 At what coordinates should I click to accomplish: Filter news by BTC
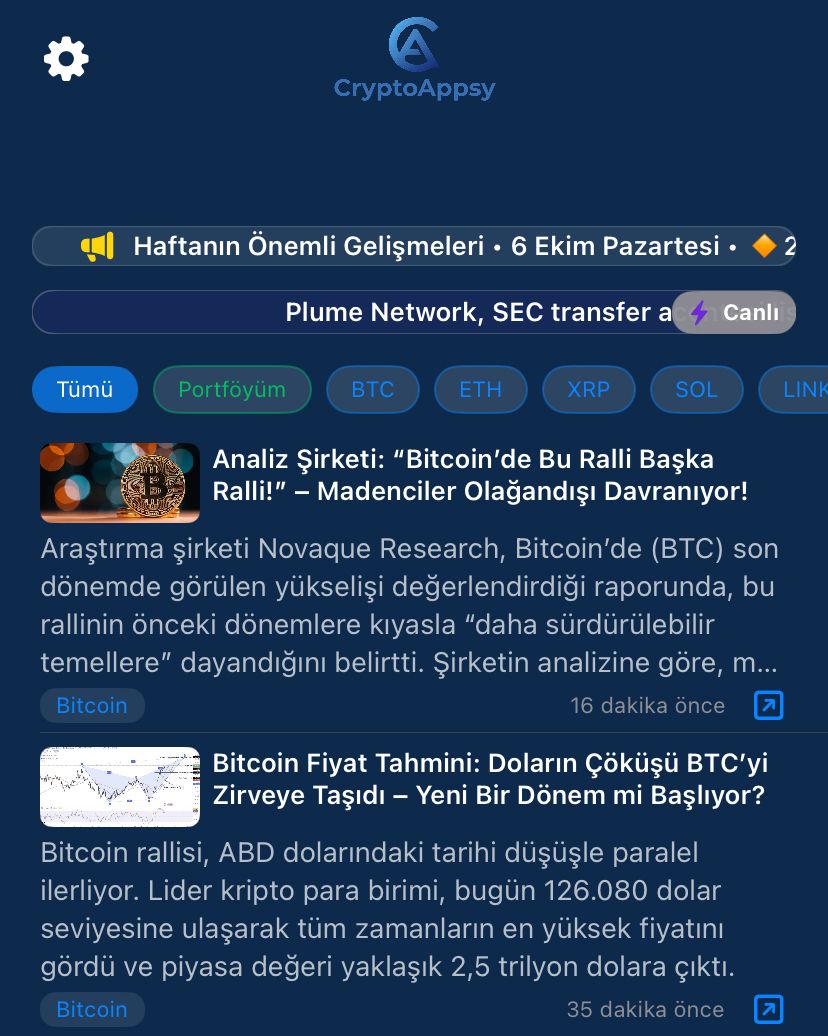pos(373,390)
